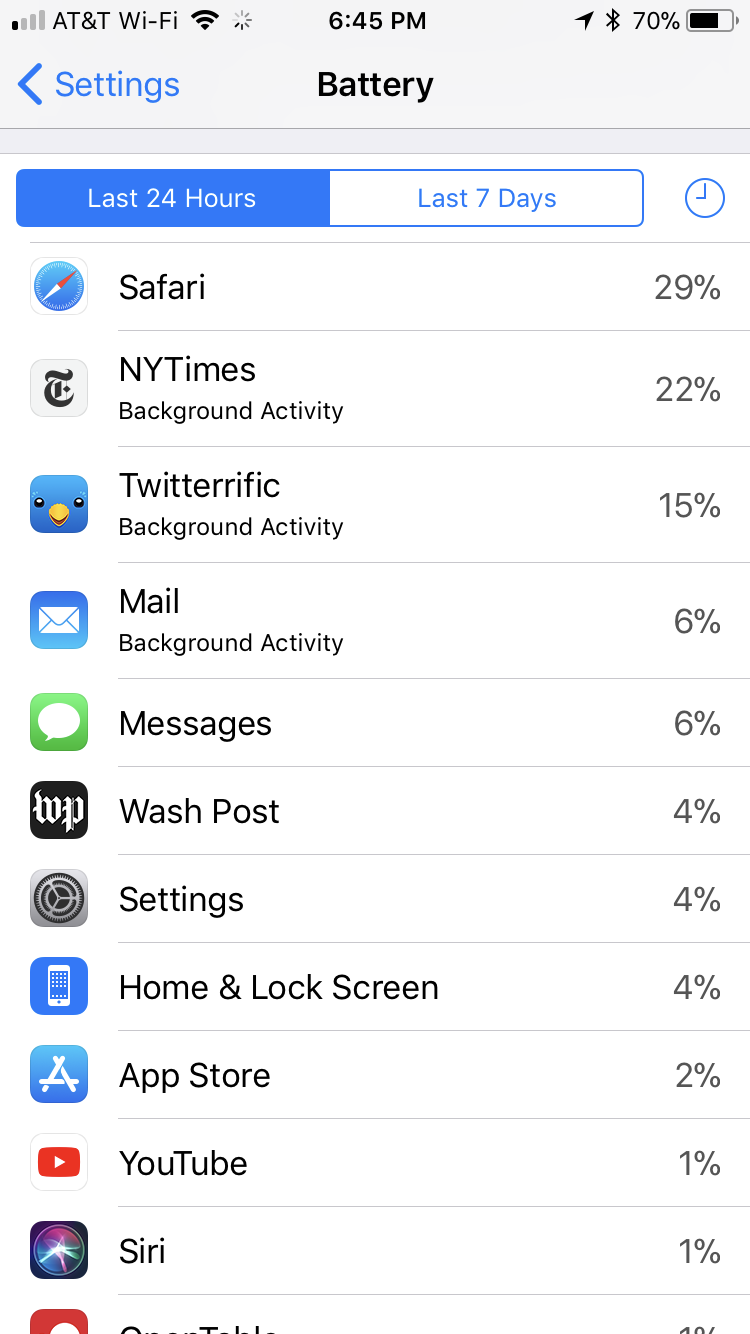This screenshot has height=1334, width=750.
Task: View Mail battery usage details
Action: point(375,620)
